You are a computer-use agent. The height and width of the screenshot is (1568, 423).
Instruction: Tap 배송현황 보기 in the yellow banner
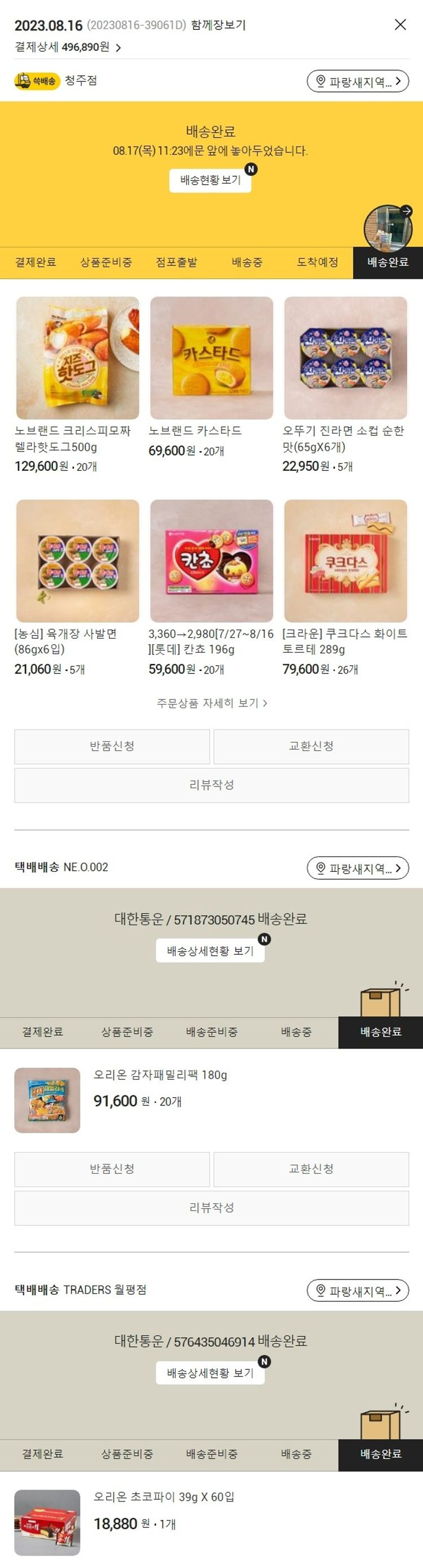(x=210, y=180)
